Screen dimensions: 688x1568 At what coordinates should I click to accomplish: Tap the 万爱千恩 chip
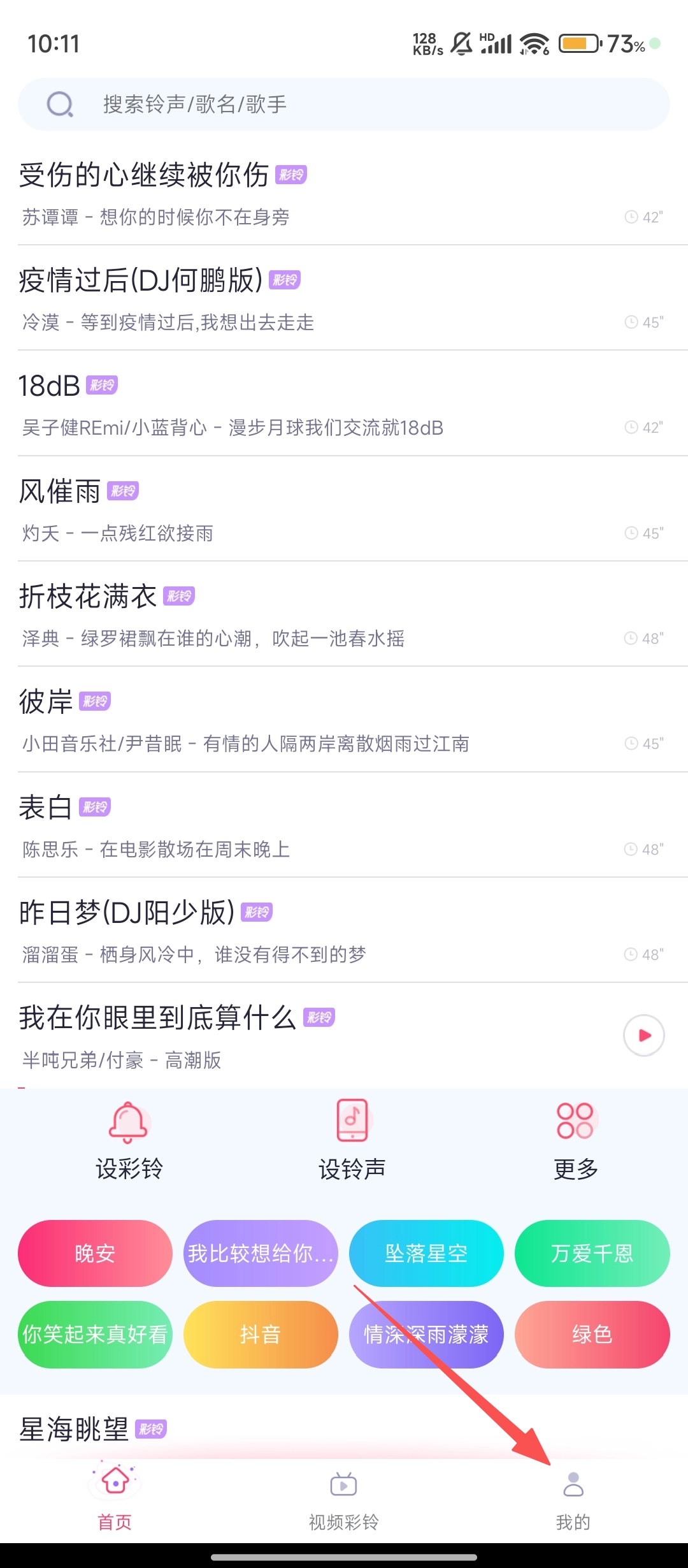tap(592, 1253)
